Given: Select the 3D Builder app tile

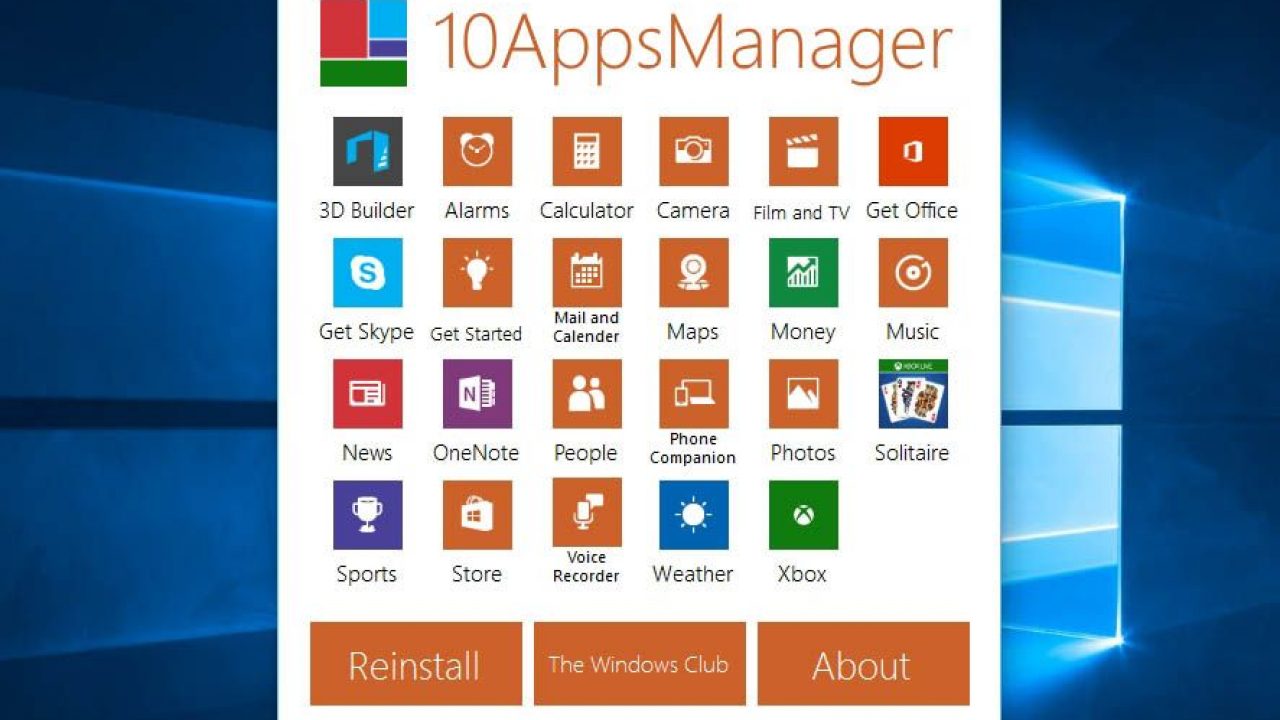Looking at the screenshot, I should pos(367,152).
